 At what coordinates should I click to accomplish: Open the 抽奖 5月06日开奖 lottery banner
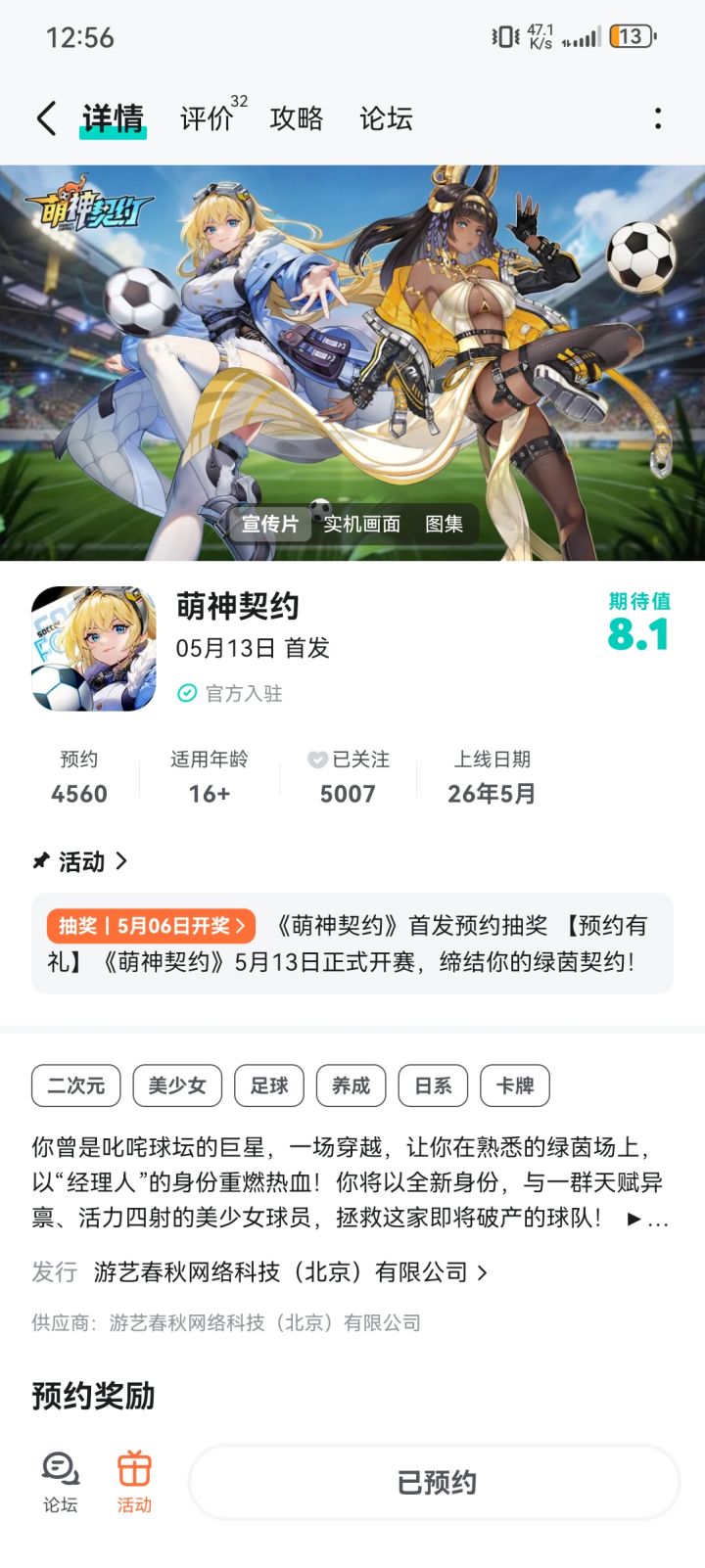pos(149,924)
